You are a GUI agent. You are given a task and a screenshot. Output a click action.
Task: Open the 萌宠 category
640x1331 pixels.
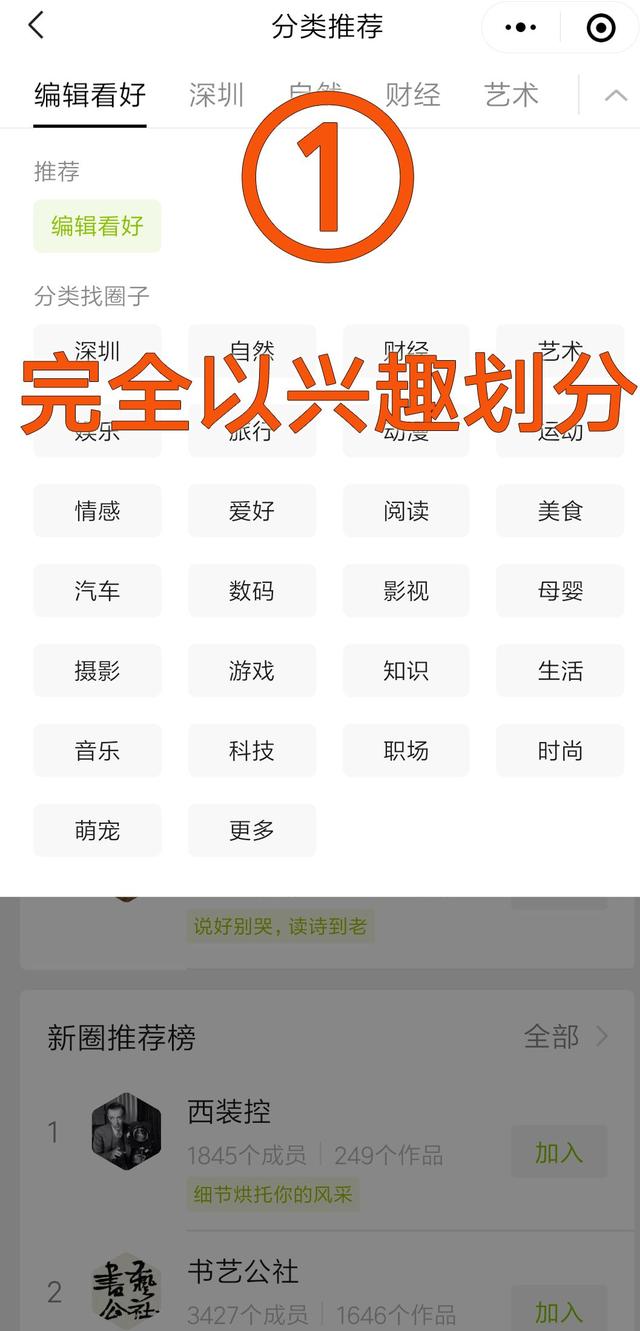(x=97, y=831)
